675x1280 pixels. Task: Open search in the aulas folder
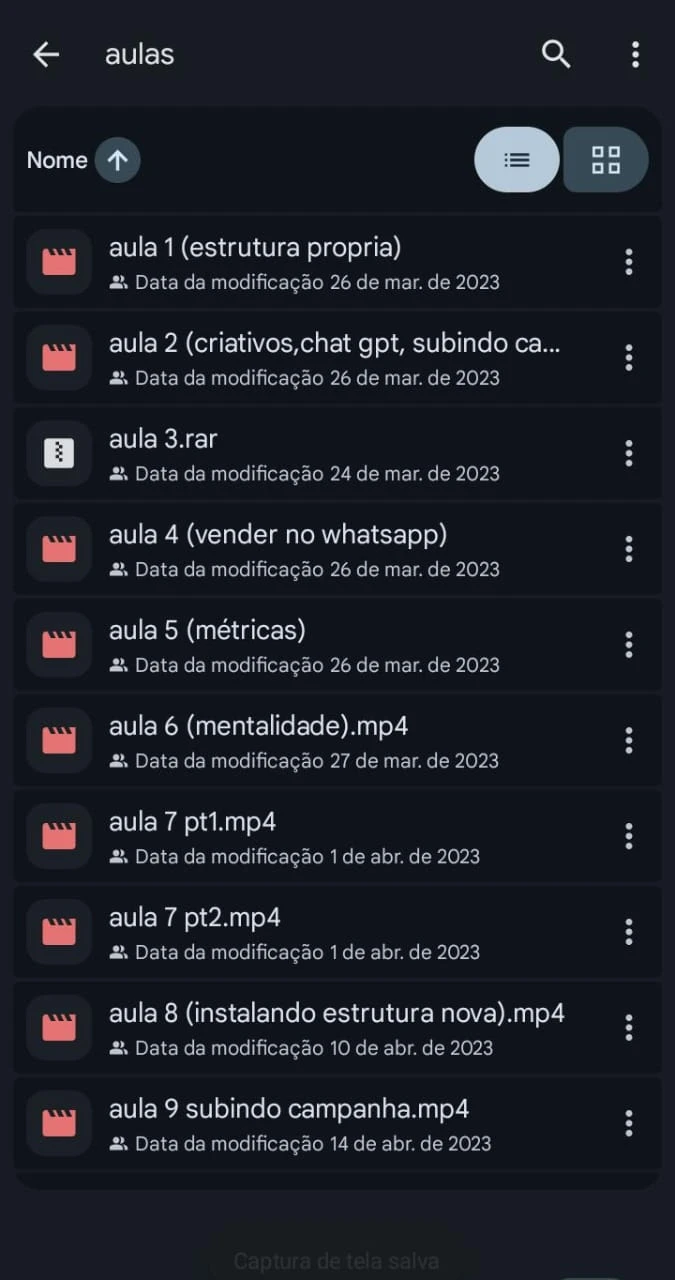point(556,54)
